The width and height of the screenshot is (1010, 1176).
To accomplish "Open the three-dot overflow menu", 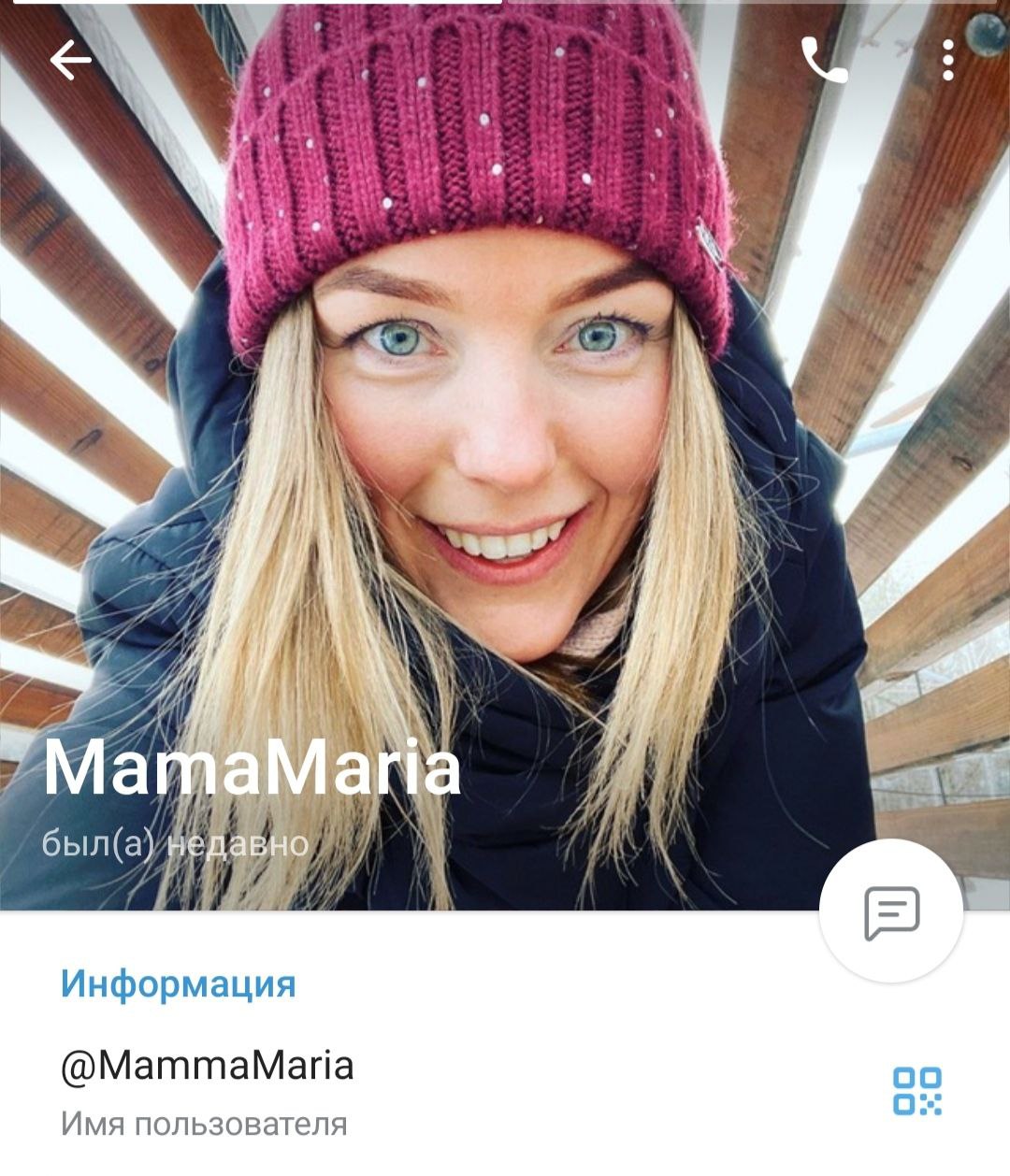I will 948,61.
